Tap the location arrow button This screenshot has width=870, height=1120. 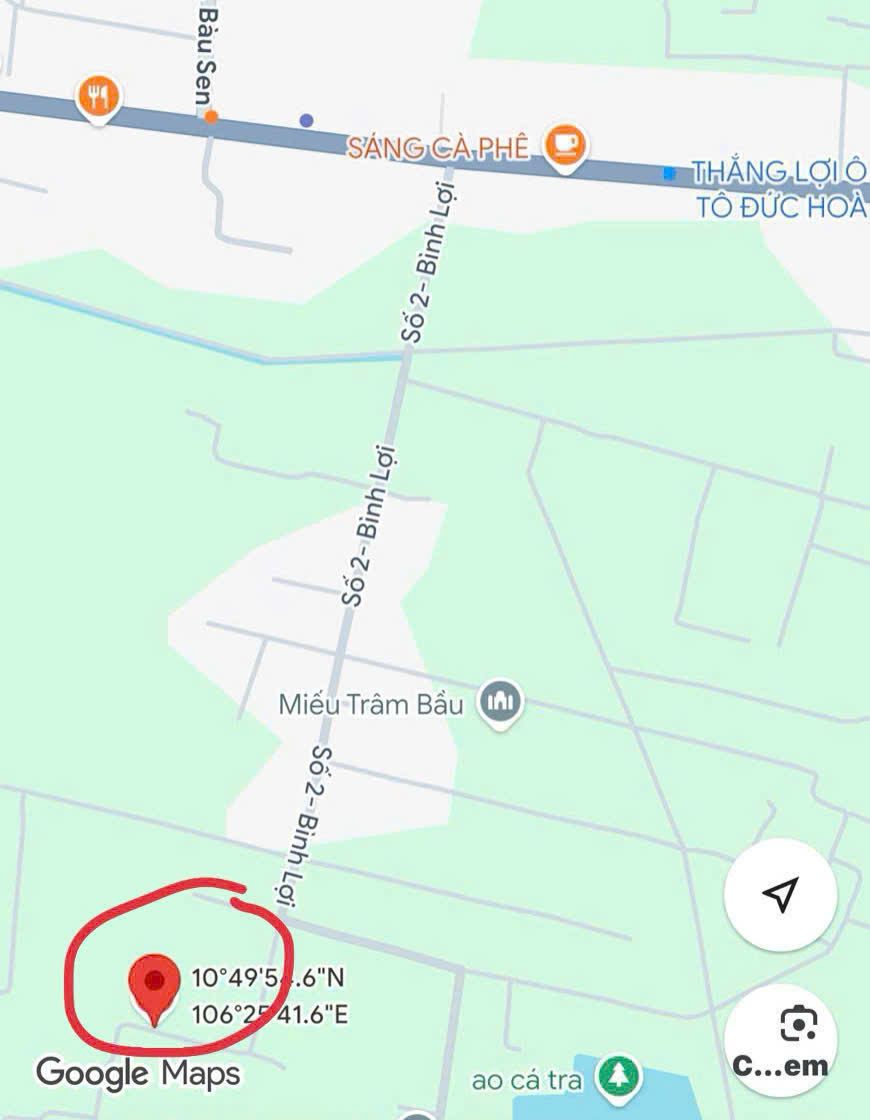(780, 895)
